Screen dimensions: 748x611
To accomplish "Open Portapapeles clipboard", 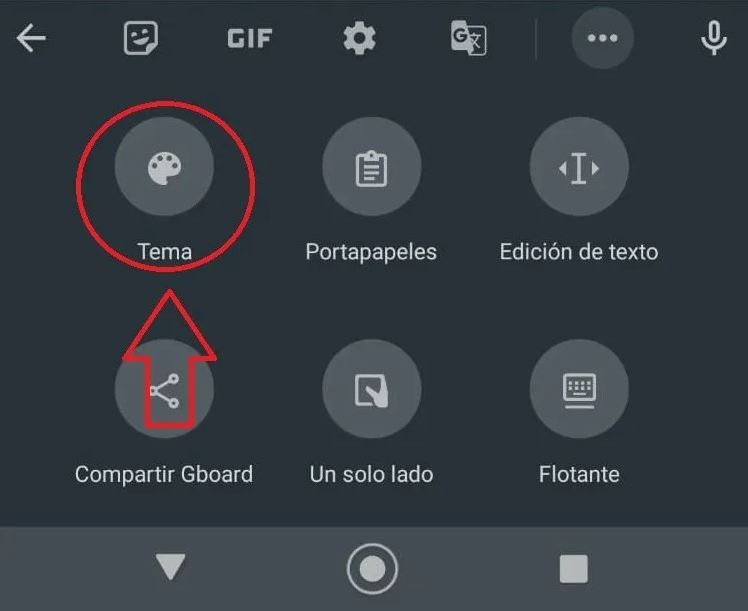I will [371, 168].
